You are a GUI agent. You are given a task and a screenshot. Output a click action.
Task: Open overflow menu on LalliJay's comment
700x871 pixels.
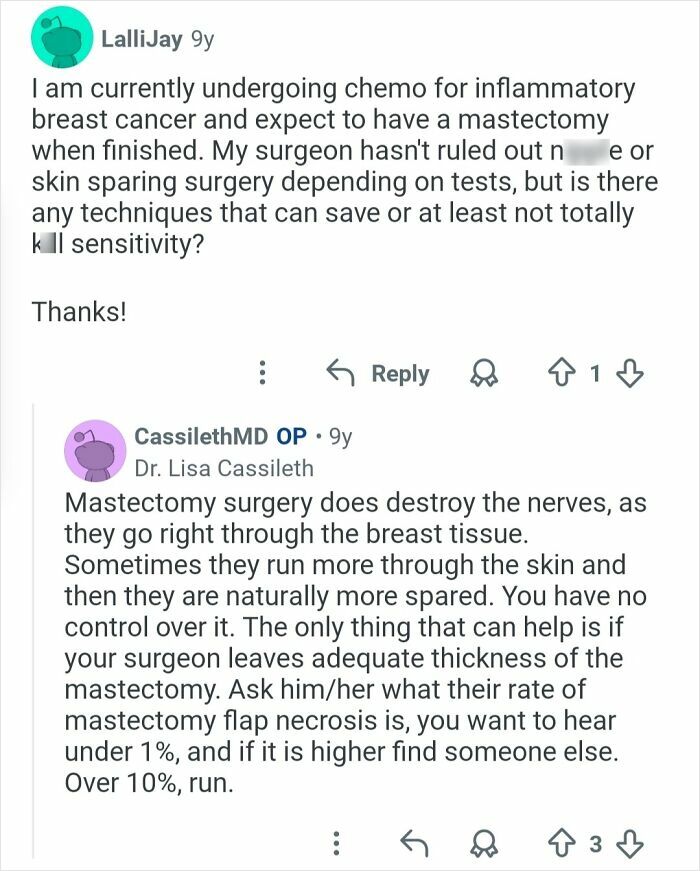(262, 374)
